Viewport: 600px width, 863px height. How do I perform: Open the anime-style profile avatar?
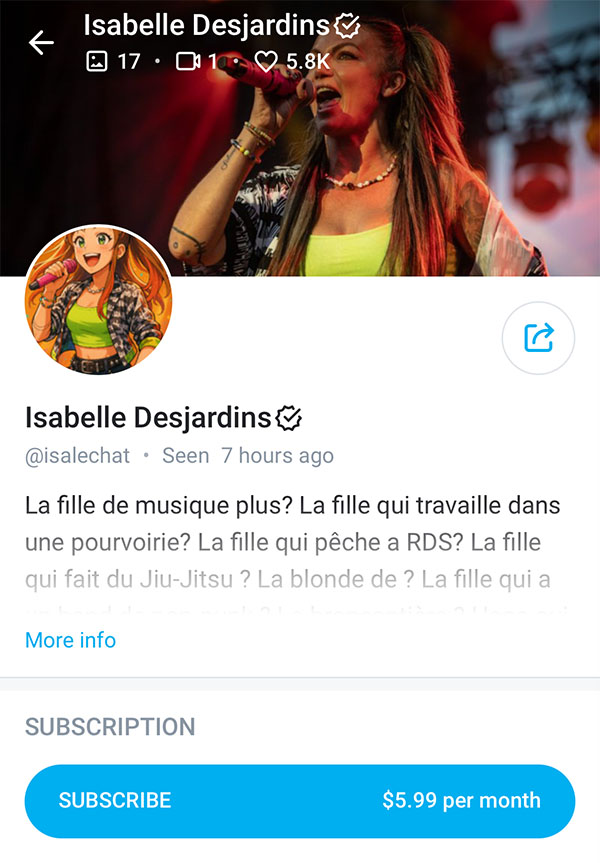[x=99, y=299]
